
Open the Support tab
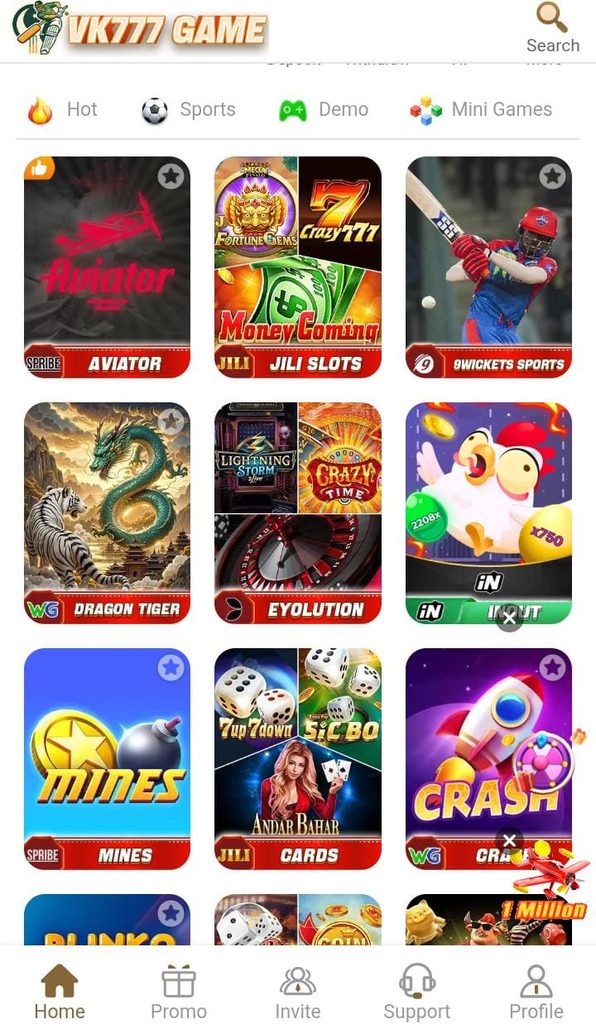point(416,992)
